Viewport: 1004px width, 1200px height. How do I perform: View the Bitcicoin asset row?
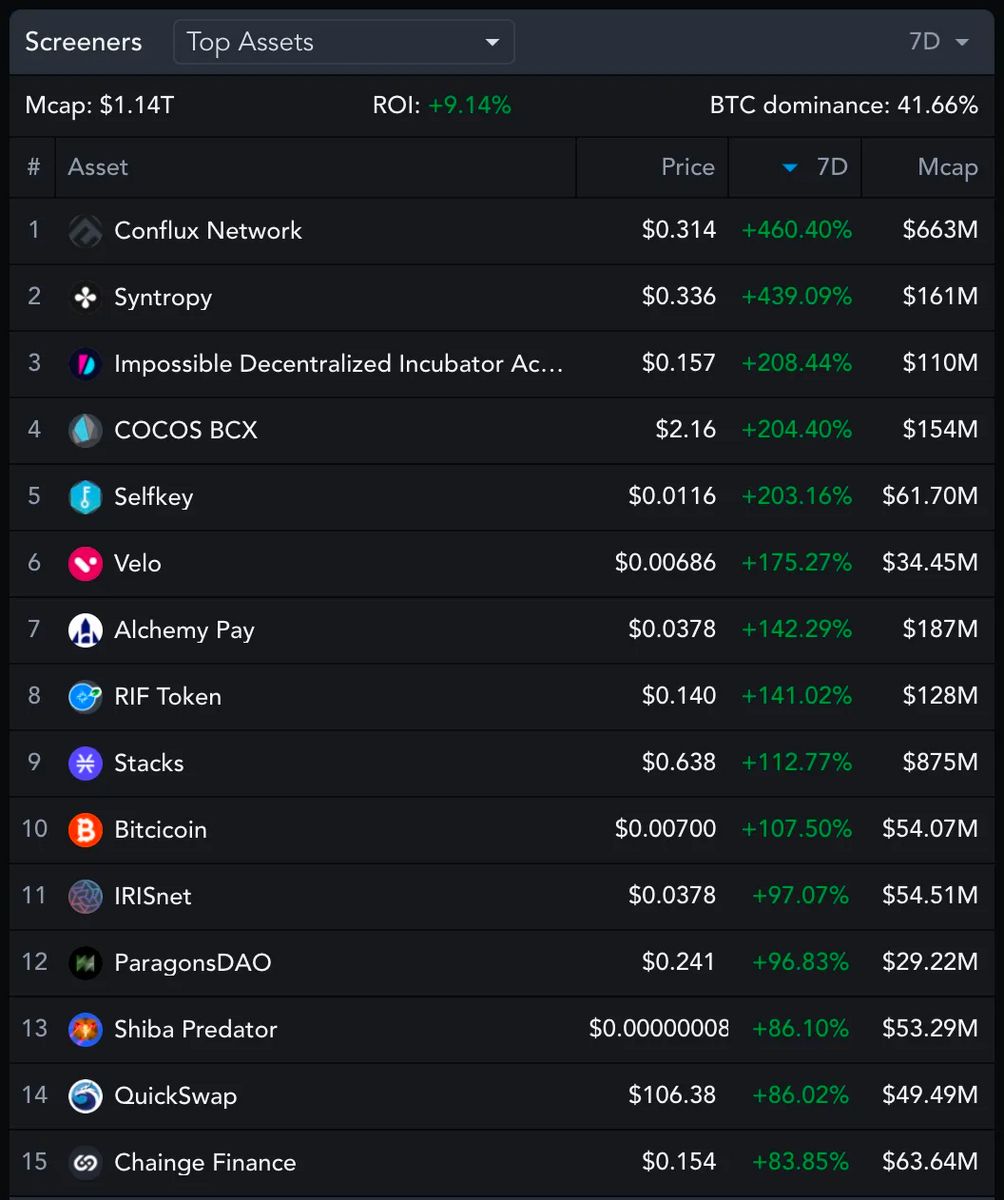pos(160,830)
